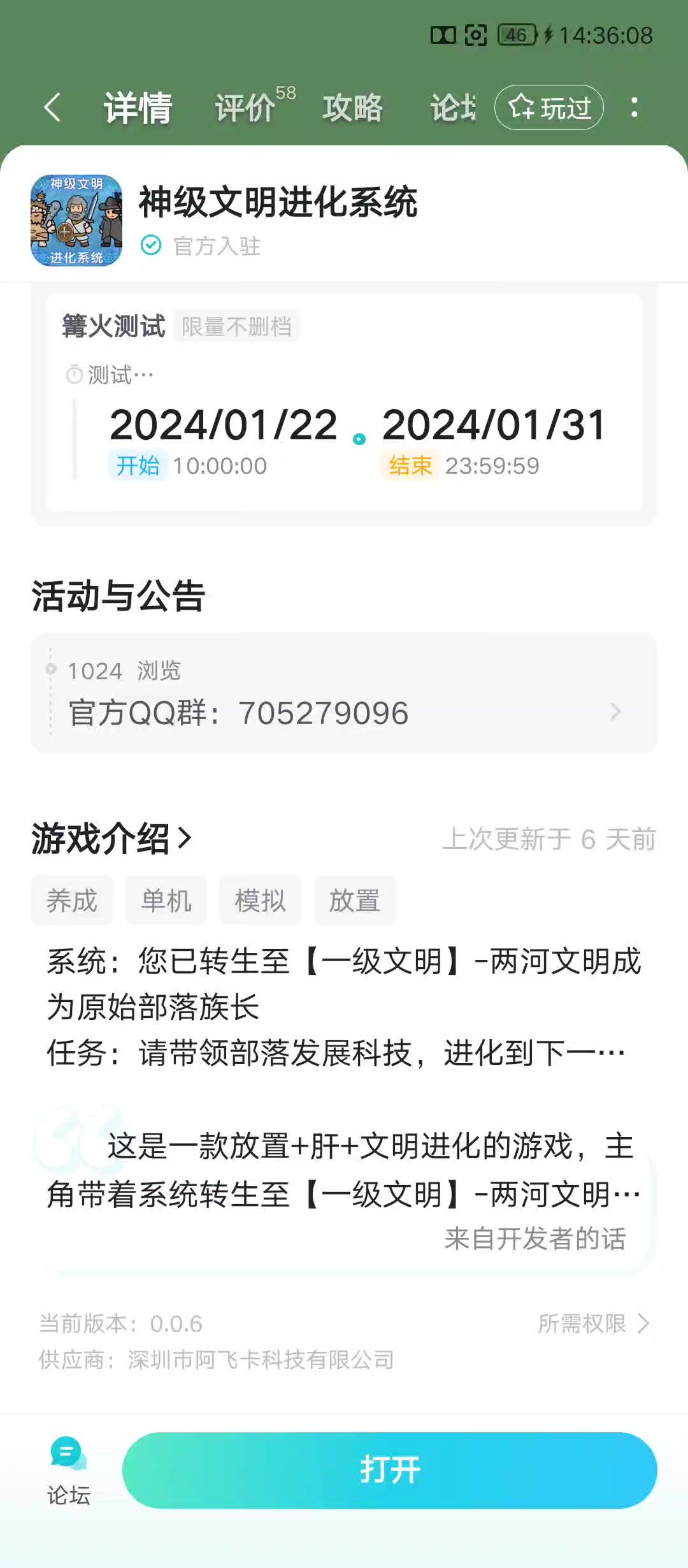Switch to the 论坛 tab at the top
This screenshot has width=688, height=1568.
452,107
